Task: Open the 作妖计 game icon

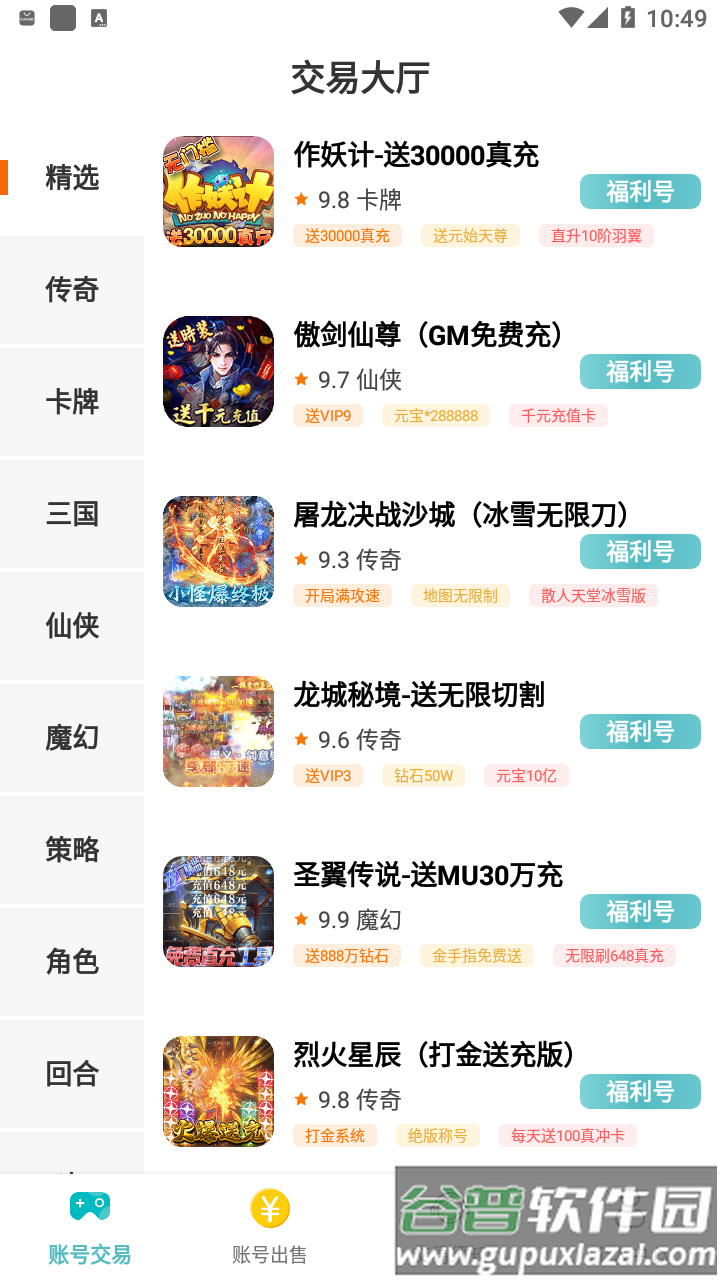Action: pos(218,192)
